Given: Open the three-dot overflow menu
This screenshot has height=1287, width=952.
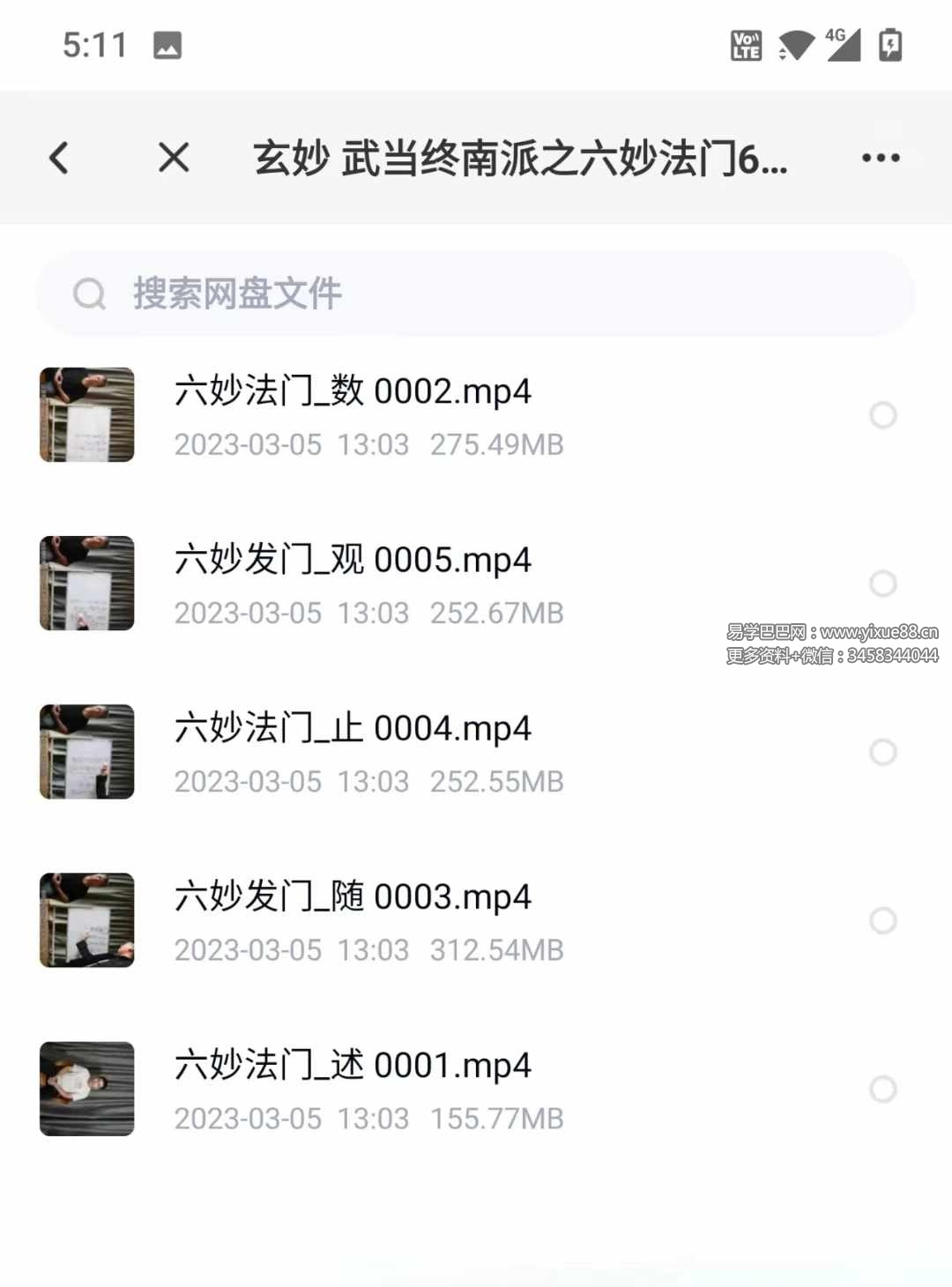Looking at the screenshot, I should click(881, 158).
